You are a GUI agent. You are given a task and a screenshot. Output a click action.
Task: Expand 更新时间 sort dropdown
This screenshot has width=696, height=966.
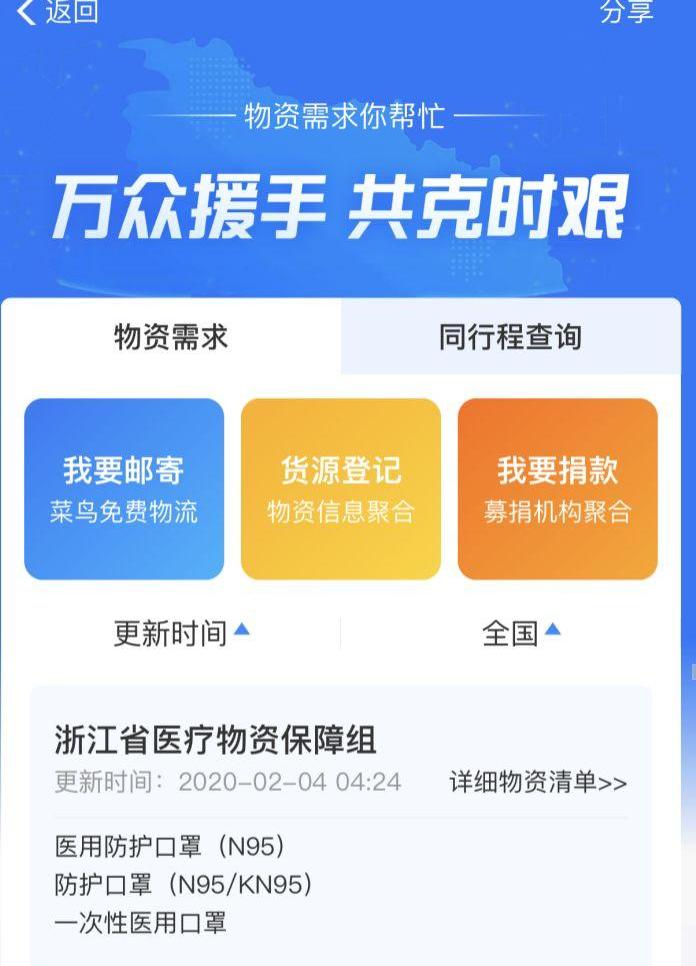coord(181,633)
